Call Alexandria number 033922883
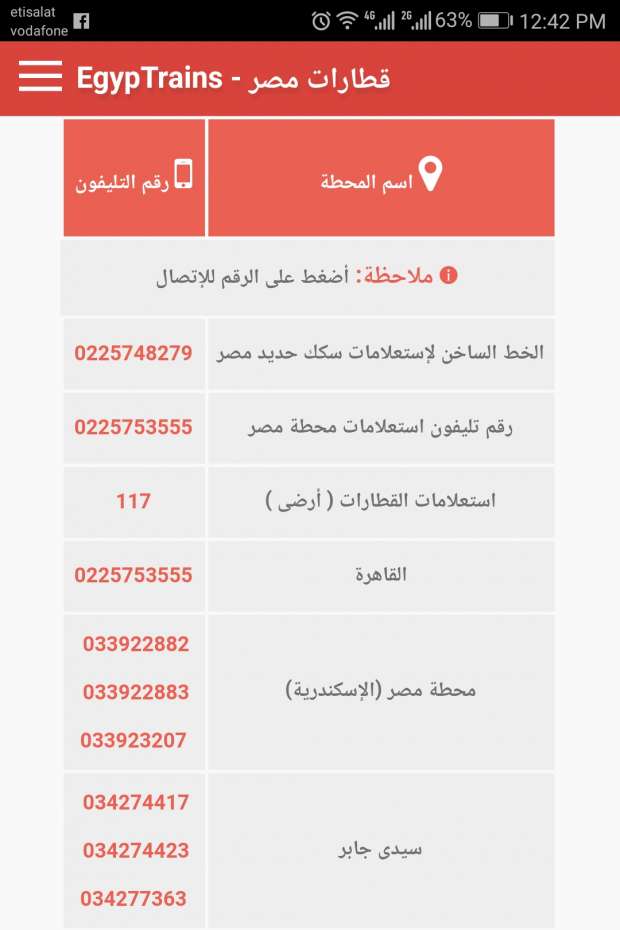620x930 pixels. tap(135, 692)
